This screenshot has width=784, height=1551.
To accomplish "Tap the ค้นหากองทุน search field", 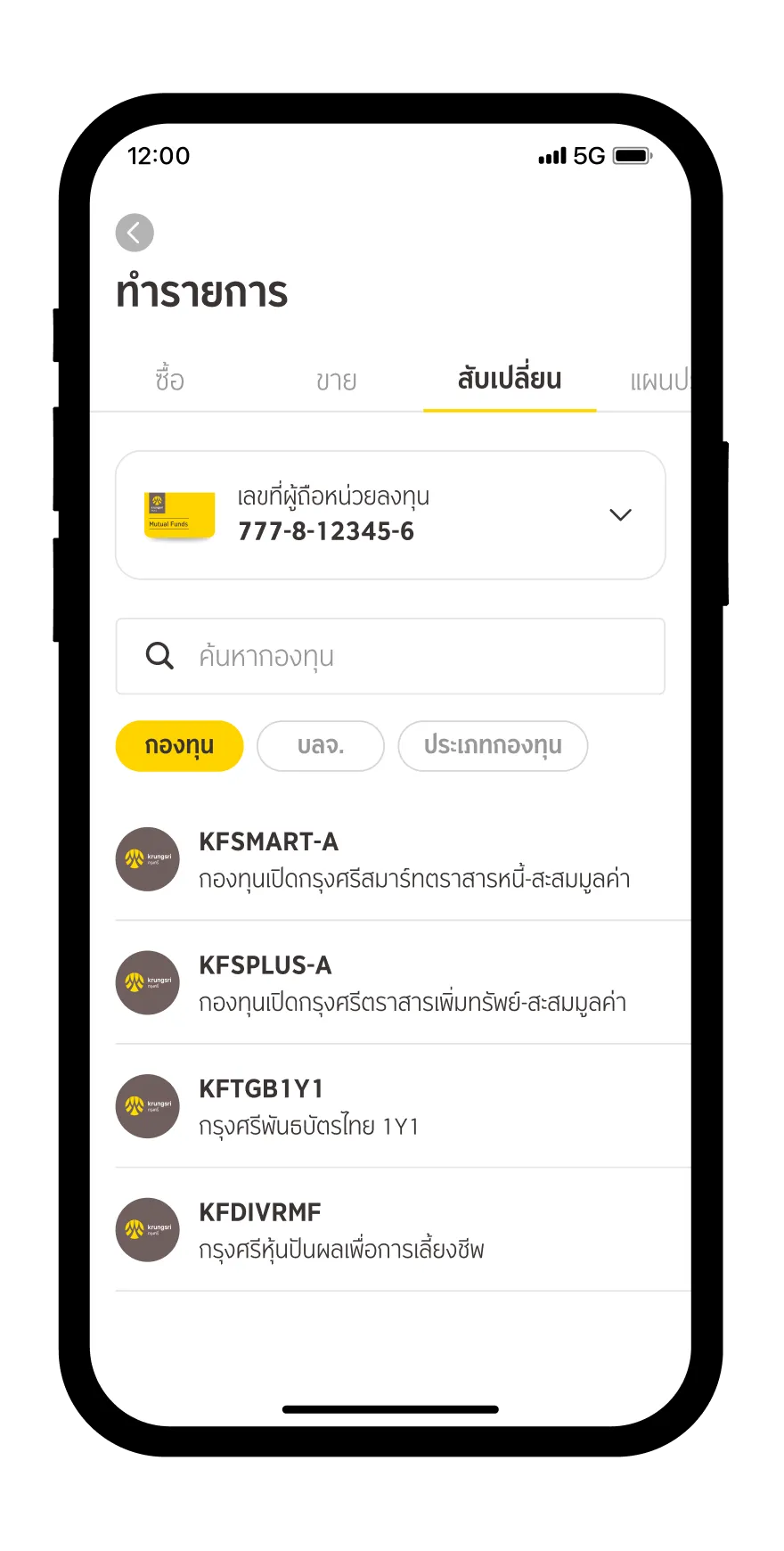I will (x=390, y=656).
